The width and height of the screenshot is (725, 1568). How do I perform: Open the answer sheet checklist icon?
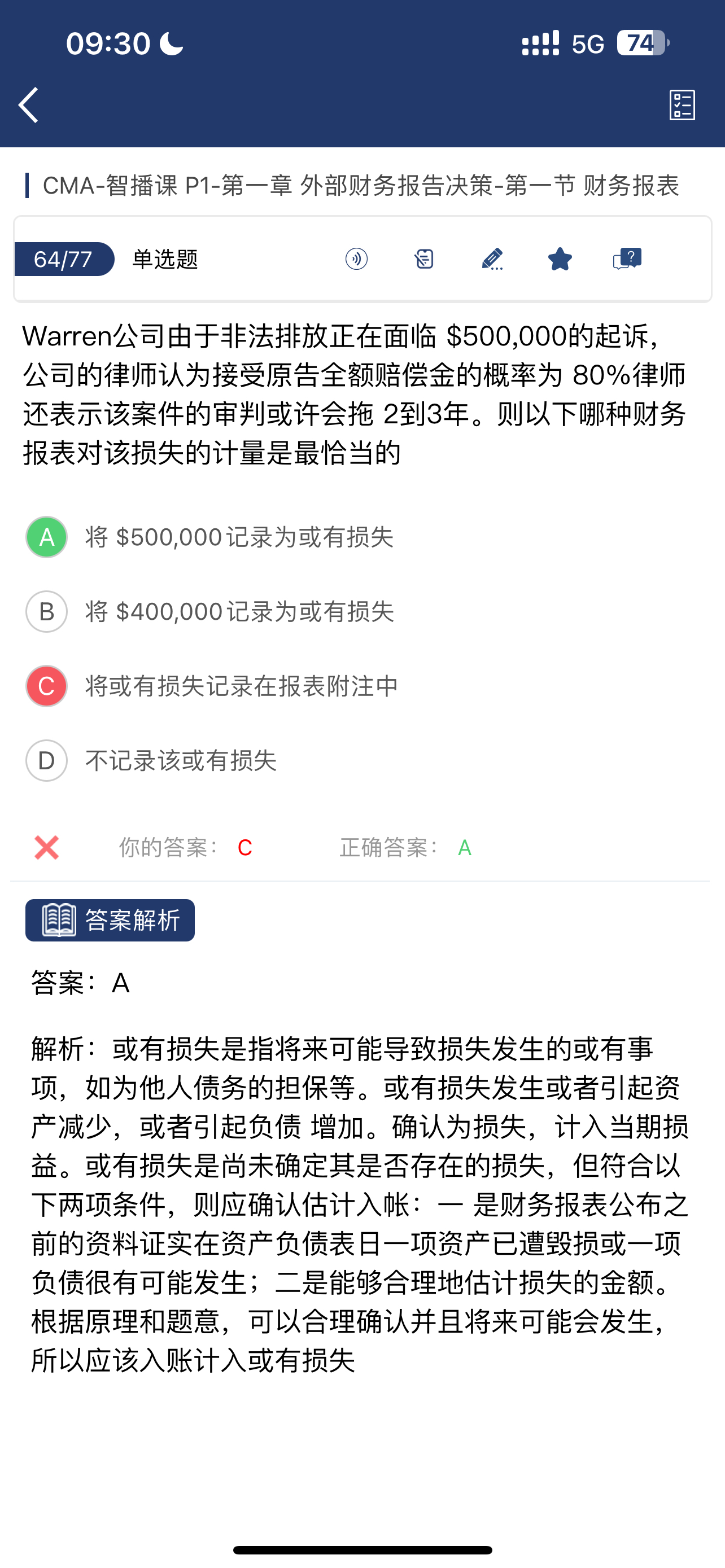pyautogui.click(x=682, y=106)
